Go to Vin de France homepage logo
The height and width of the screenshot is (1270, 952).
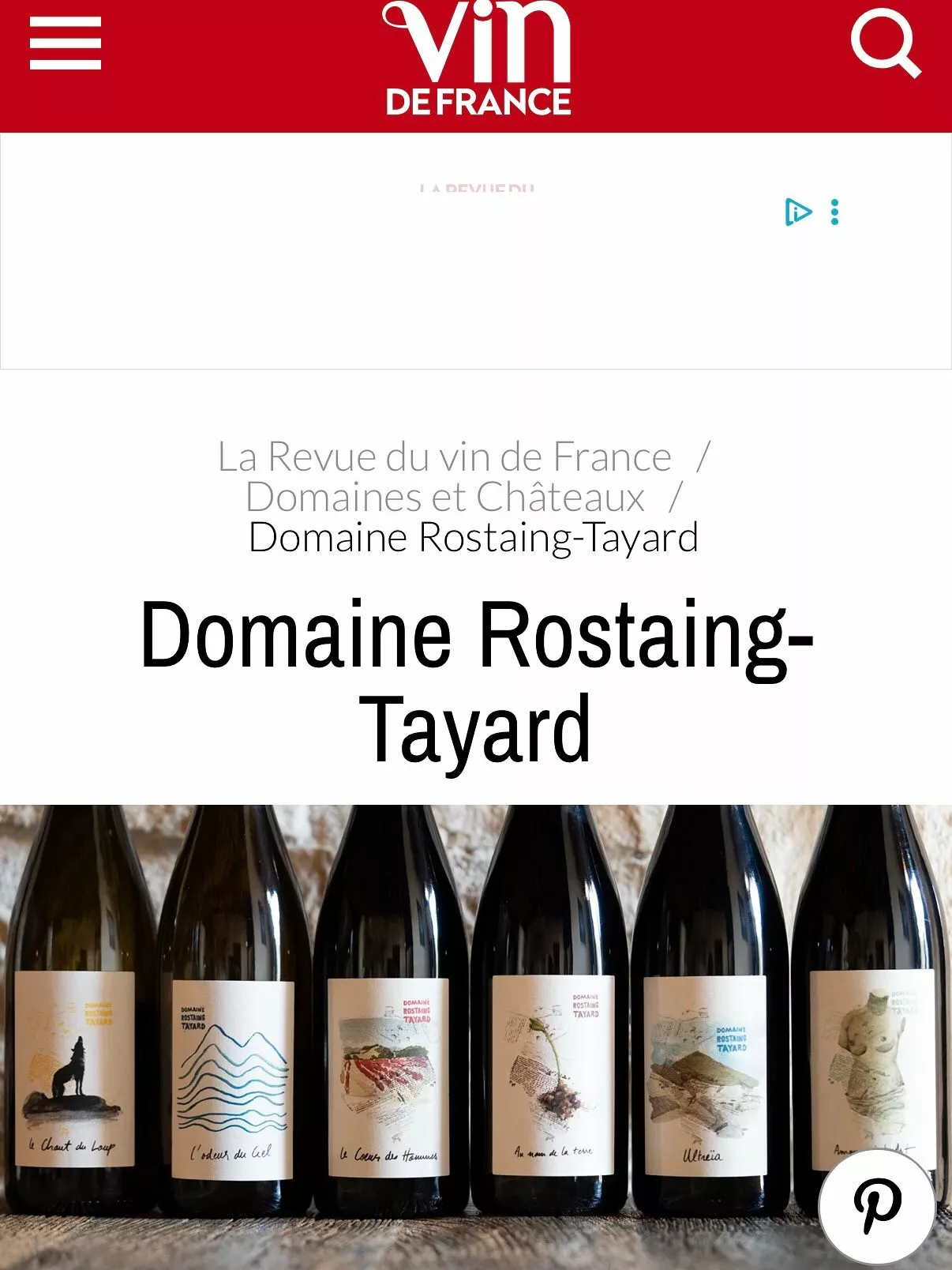click(478, 60)
